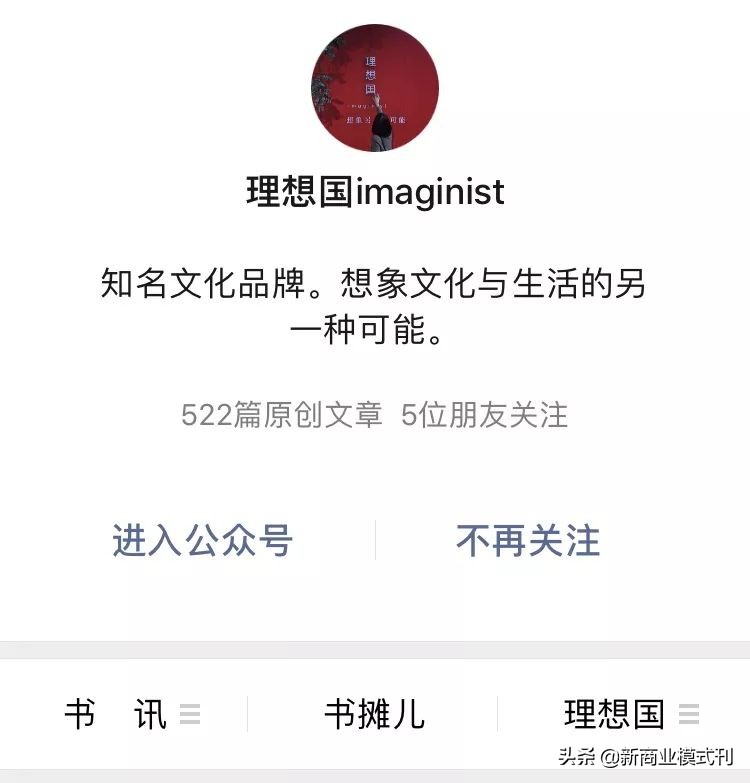Open the 书讯 submenu hamburger icon
This screenshot has height=783, width=750.
(189, 713)
